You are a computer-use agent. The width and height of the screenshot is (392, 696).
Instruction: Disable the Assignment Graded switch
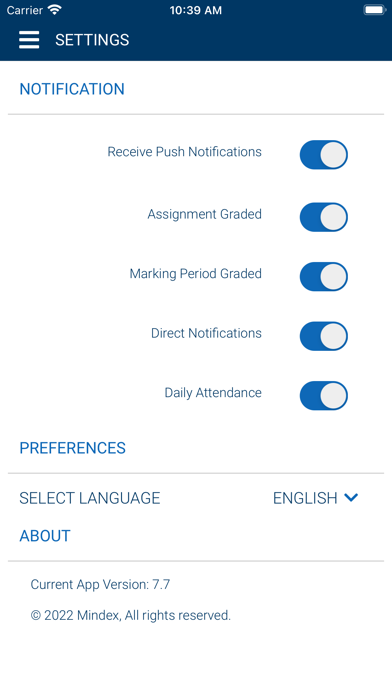pyautogui.click(x=324, y=217)
